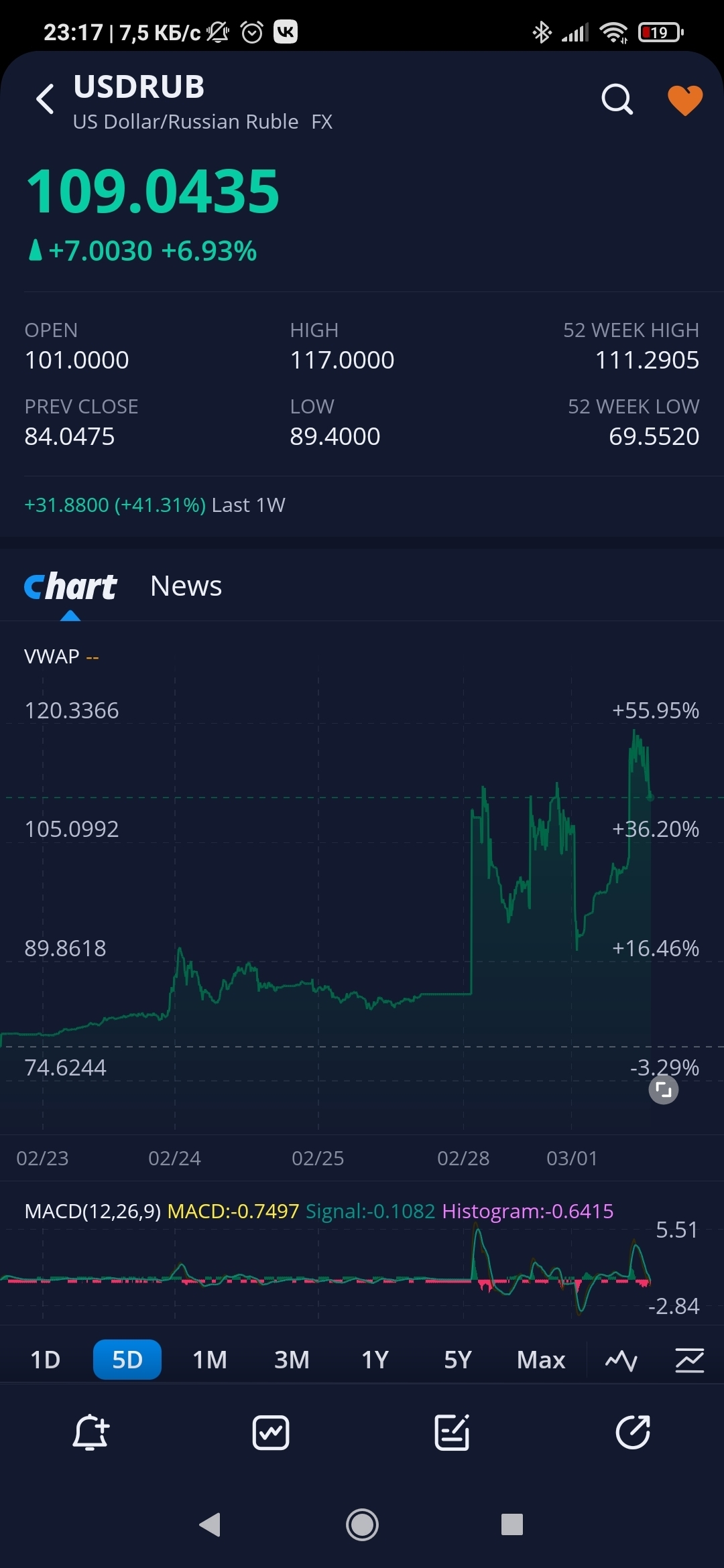The width and height of the screenshot is (724, 1568).
Task: Show the 1Y chart range
Action: [375, 1360]
